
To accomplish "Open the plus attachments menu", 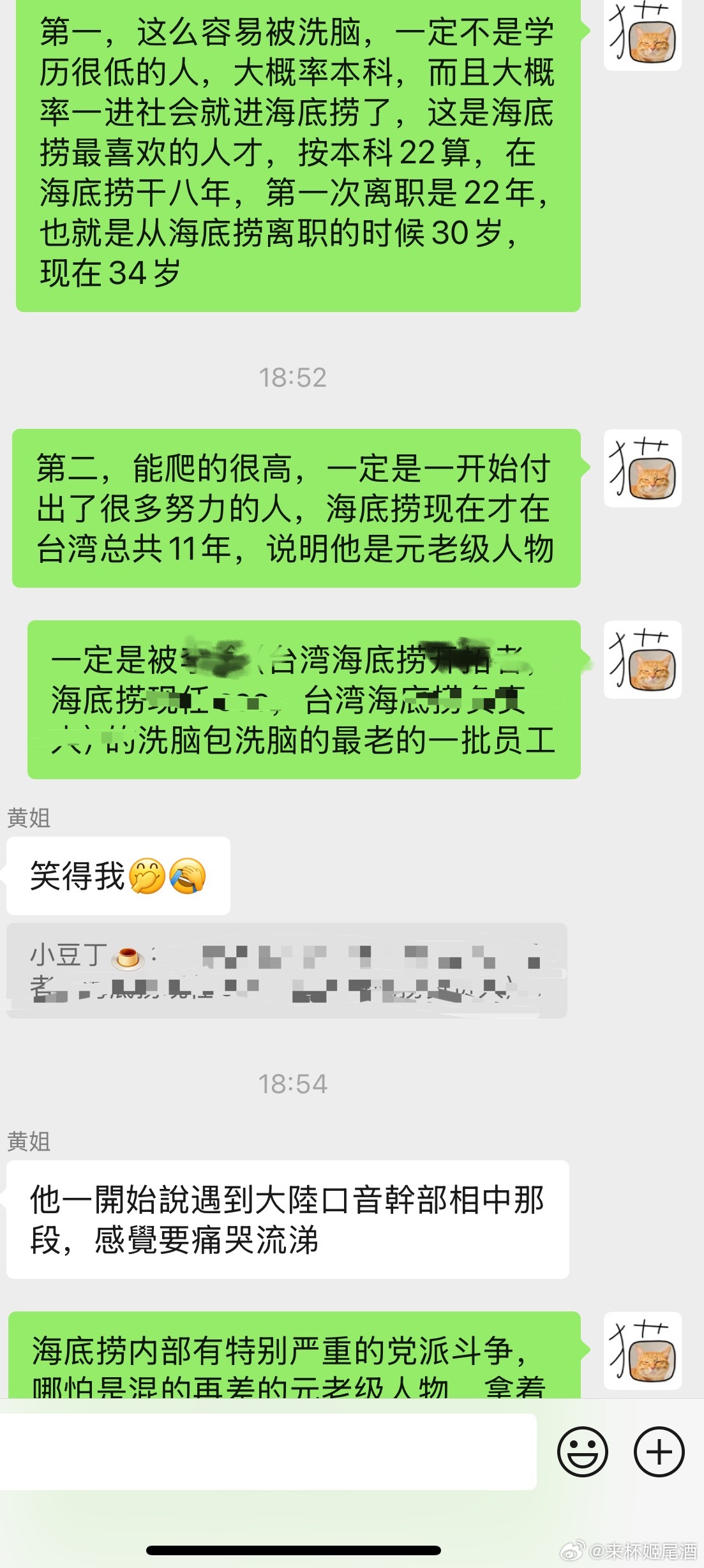I will pyautogui.click(x=659, y=1451).
